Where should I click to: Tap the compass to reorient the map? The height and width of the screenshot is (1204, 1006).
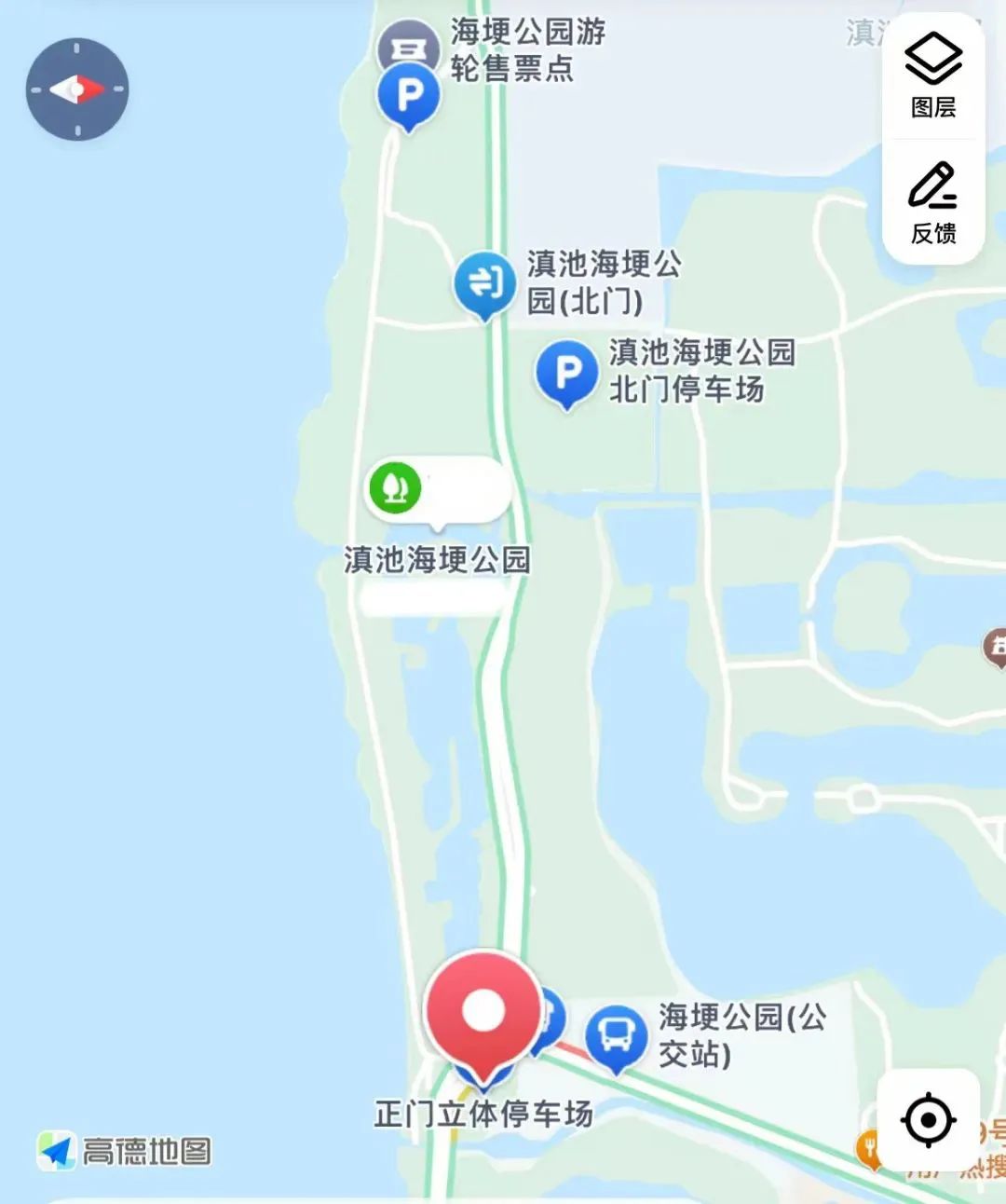[77, 90]
